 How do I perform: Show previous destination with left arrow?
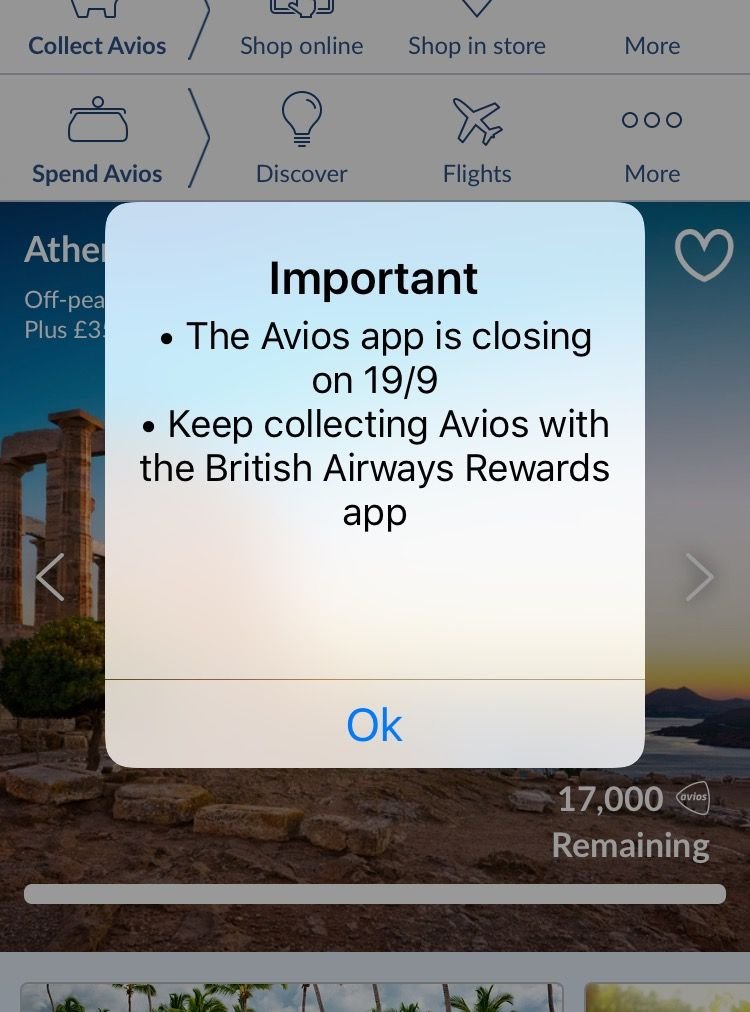point(49,577)
